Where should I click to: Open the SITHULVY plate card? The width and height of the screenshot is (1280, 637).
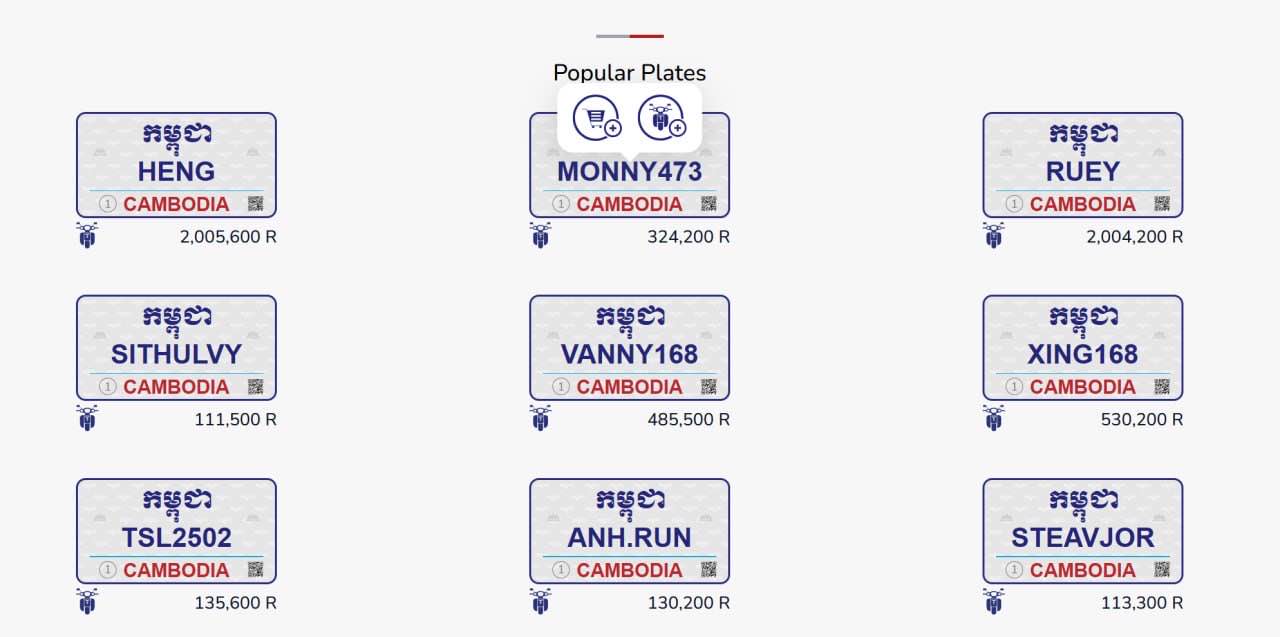[x=176, y=348]
